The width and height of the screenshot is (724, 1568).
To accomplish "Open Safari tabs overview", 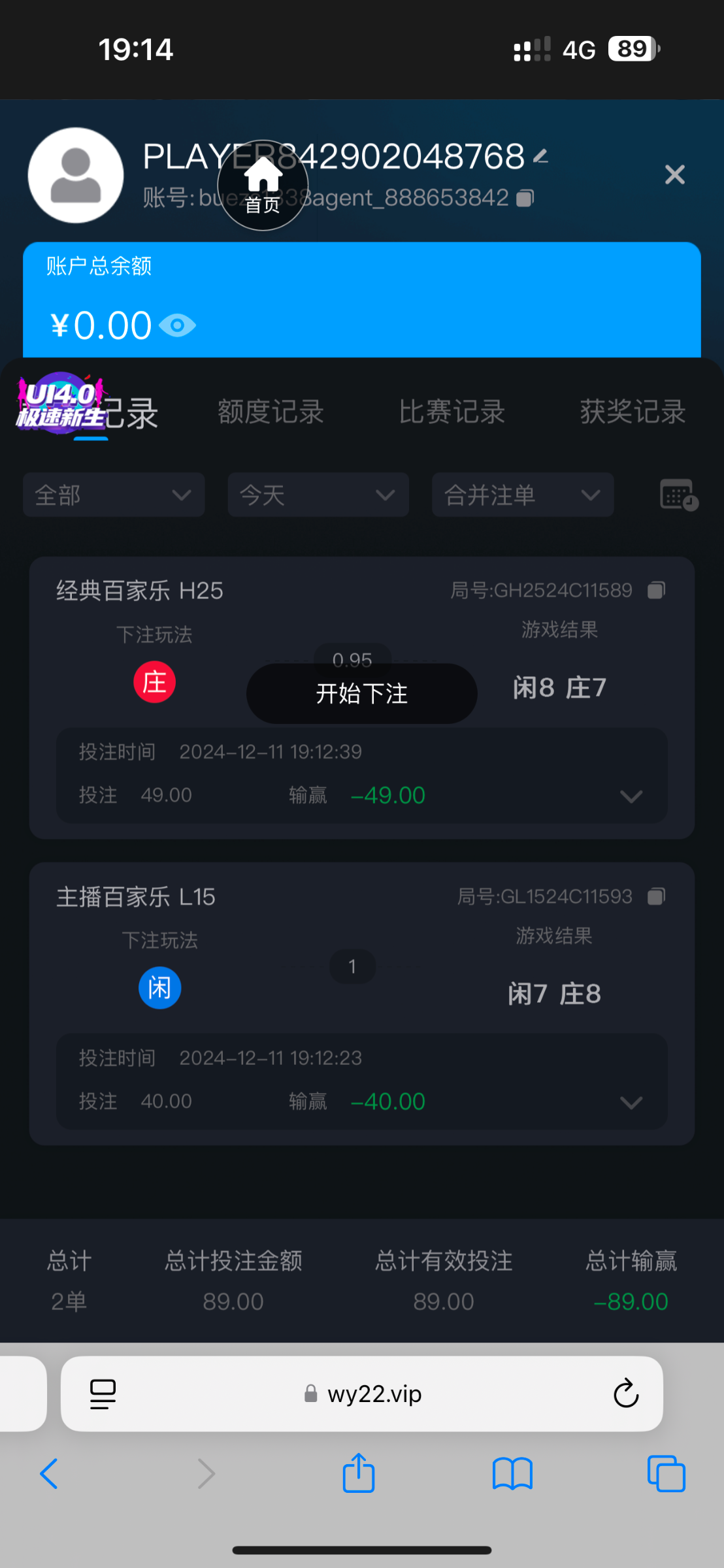I will (666, 1473).
